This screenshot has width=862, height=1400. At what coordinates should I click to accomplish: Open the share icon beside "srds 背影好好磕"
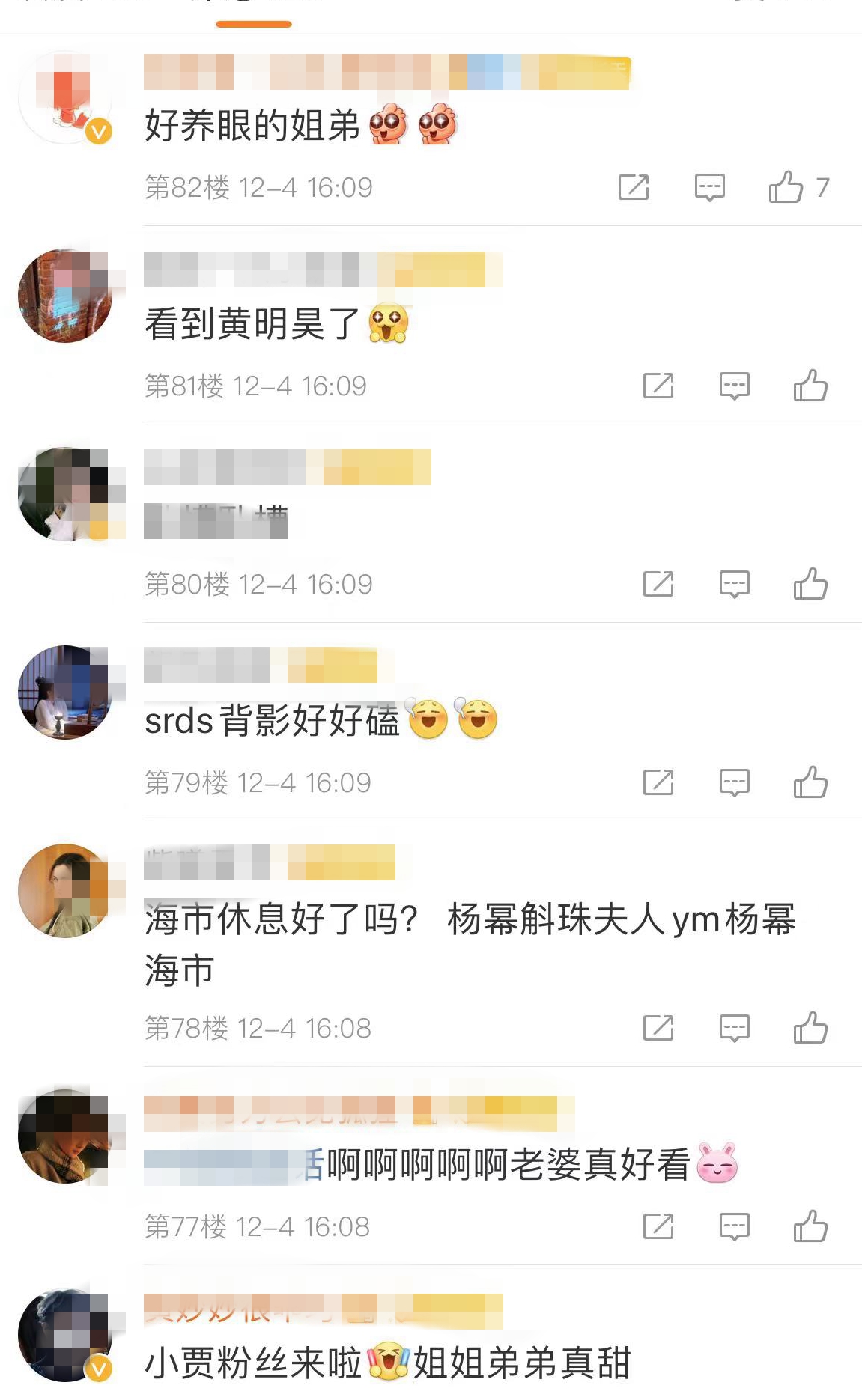pyautogui.click(x=659, y=782)
